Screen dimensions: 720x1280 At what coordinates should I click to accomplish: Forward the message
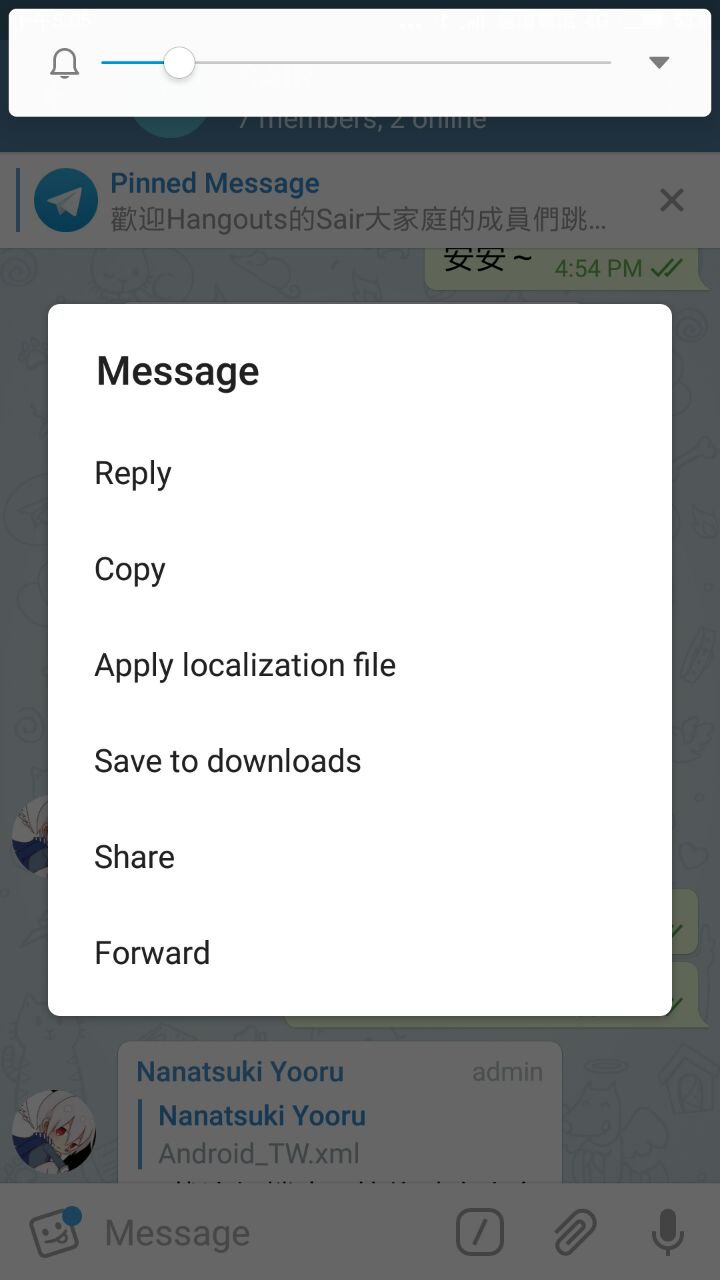coord(152,953)
